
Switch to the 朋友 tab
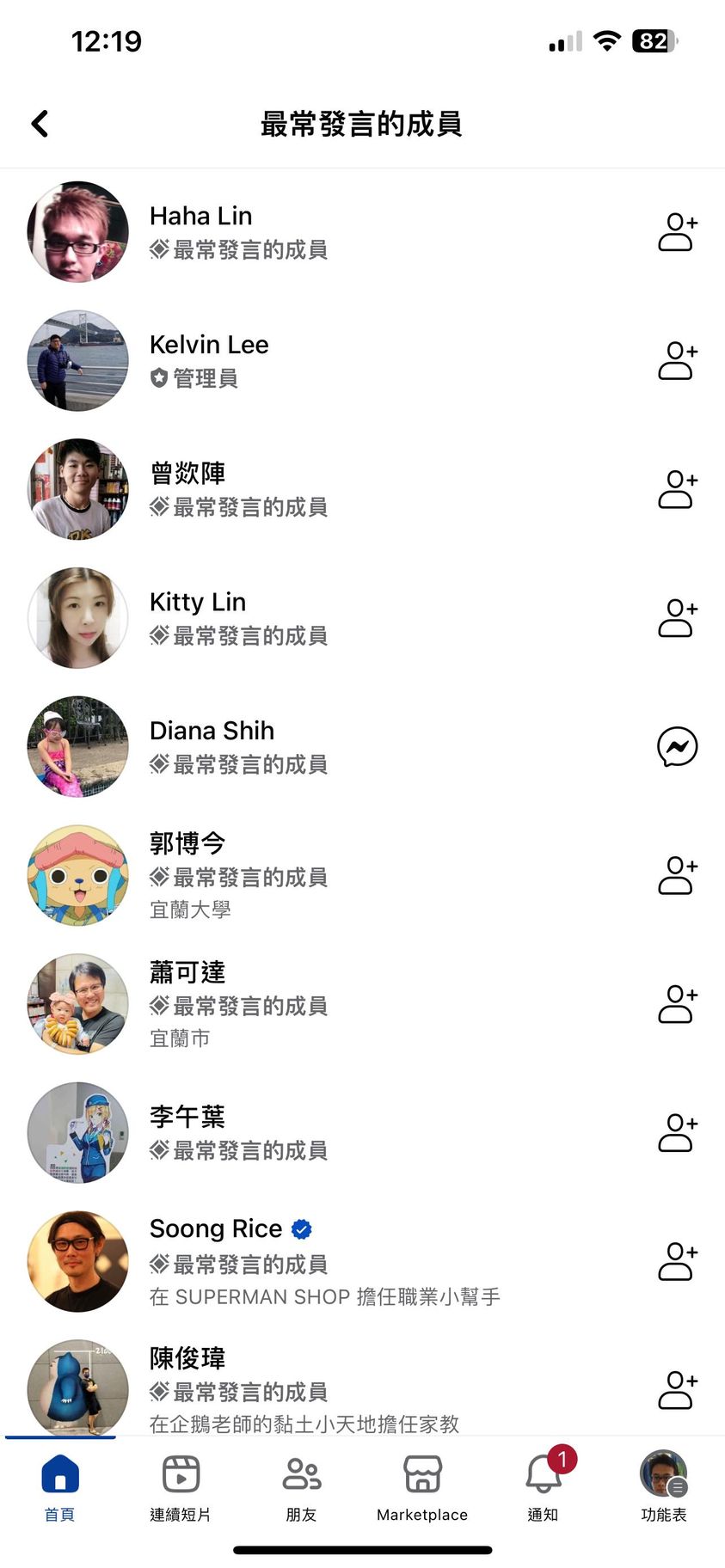click(x=302, y=1487)
